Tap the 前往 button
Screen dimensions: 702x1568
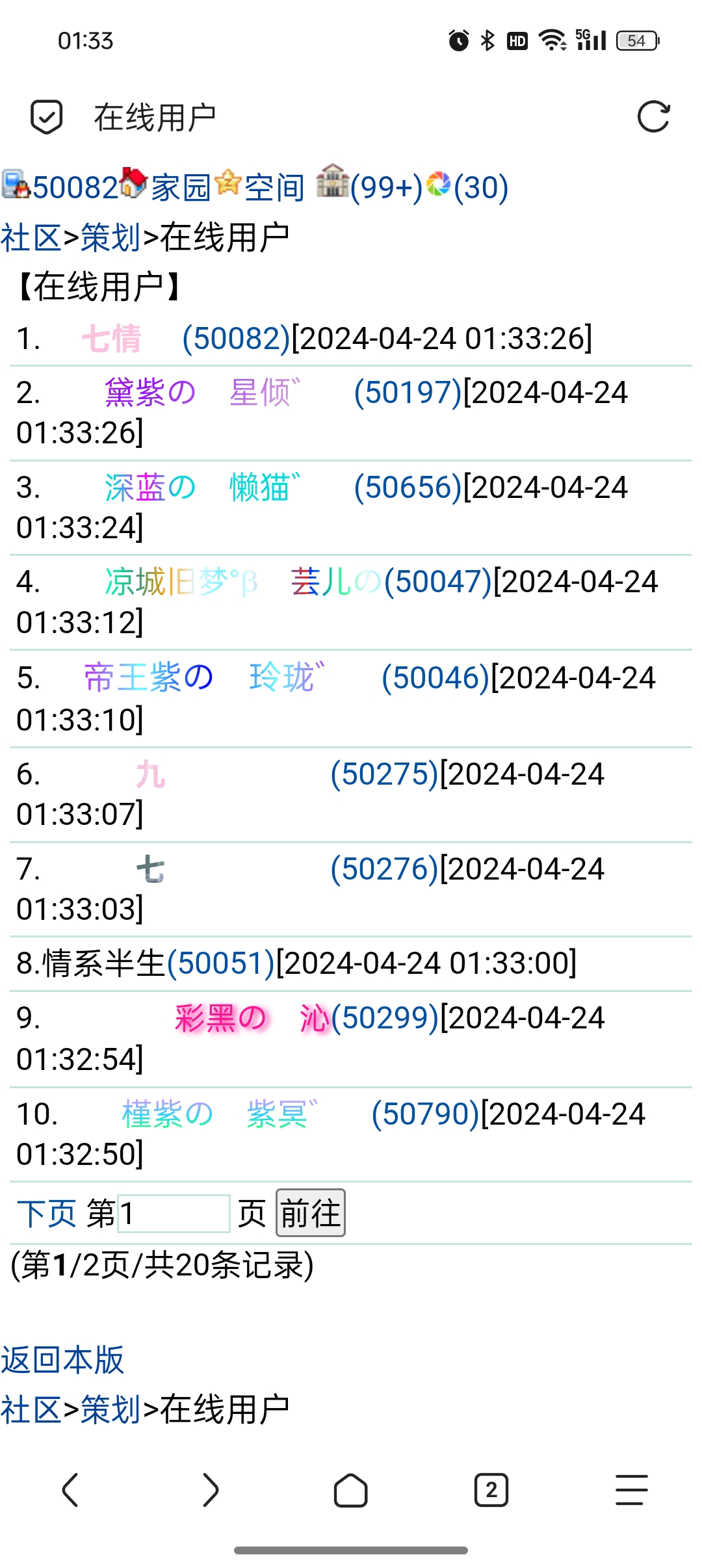[311, 1214]
